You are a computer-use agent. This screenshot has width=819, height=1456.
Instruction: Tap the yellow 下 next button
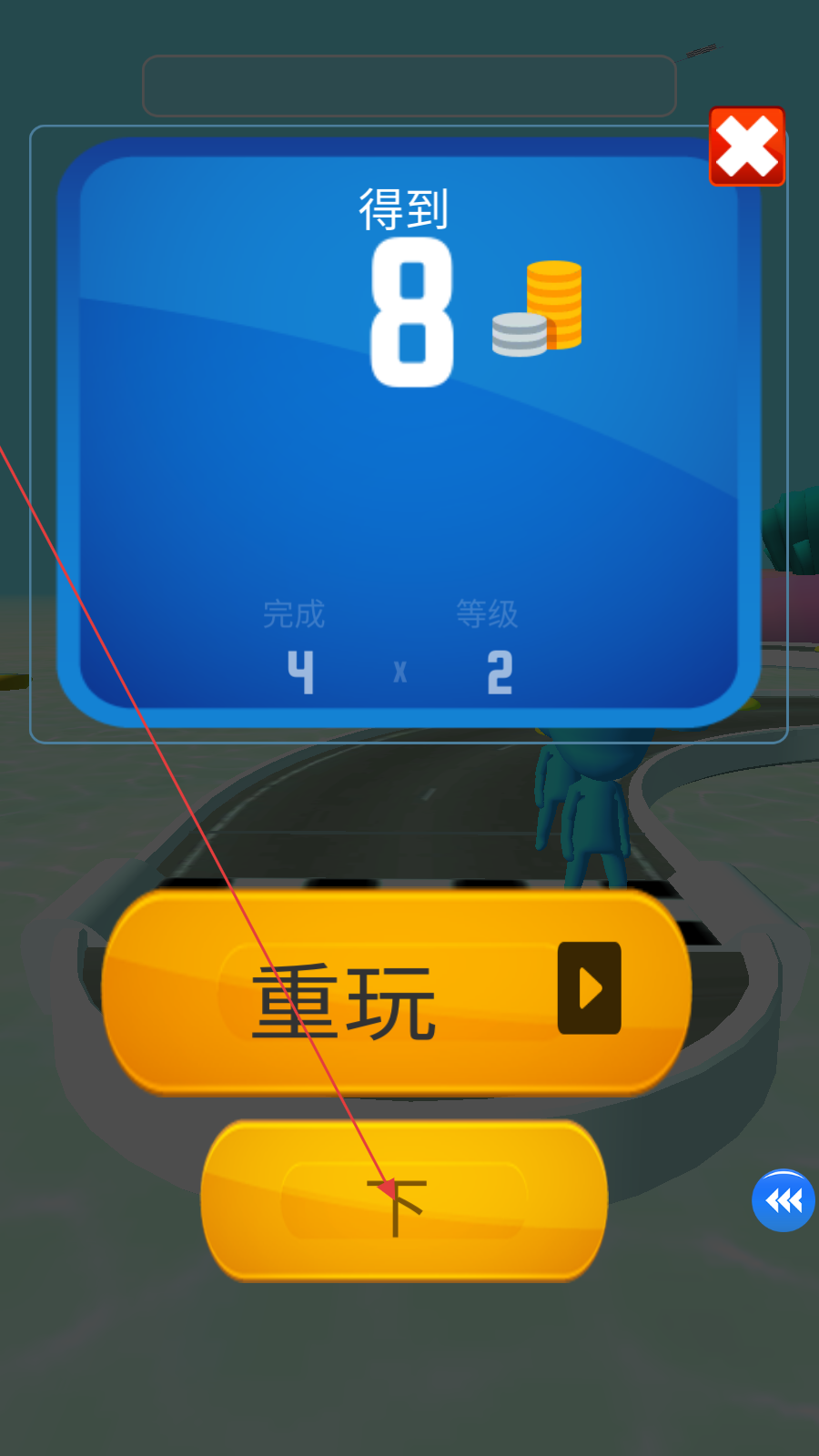pyautogui.click(x=404, y=1201)
